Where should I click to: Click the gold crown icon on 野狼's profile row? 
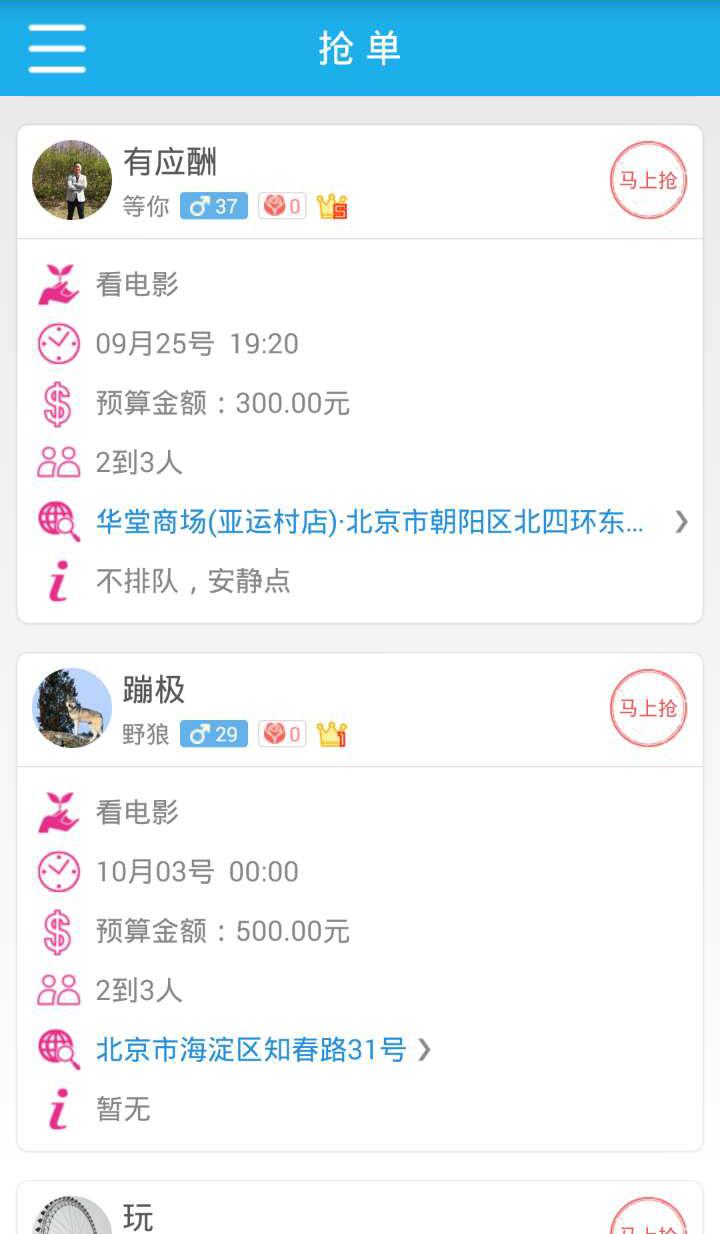pos(330,735)
